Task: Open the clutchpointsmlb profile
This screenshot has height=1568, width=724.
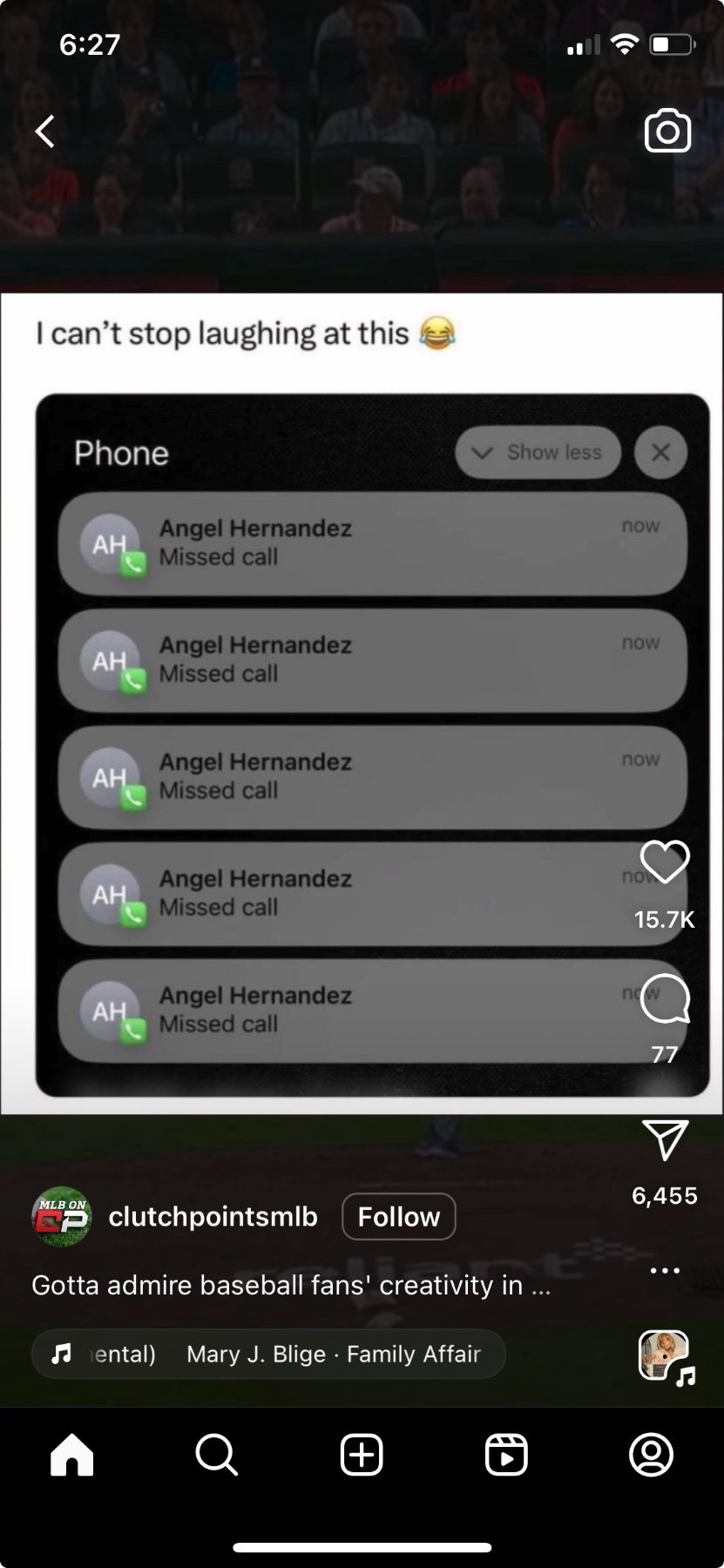Action: pos(213,1216)
